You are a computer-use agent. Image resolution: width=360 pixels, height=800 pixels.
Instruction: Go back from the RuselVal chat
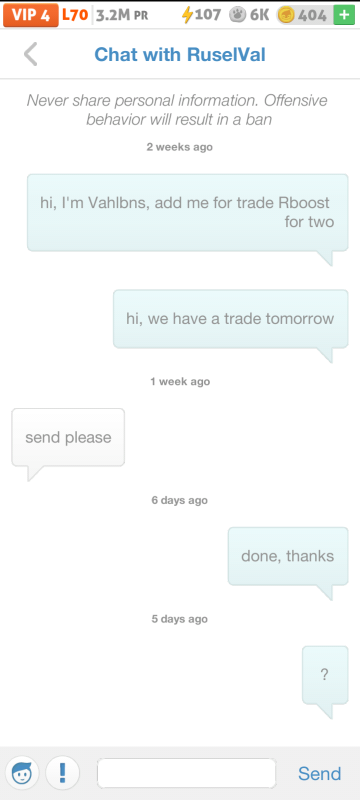point(31,54)
